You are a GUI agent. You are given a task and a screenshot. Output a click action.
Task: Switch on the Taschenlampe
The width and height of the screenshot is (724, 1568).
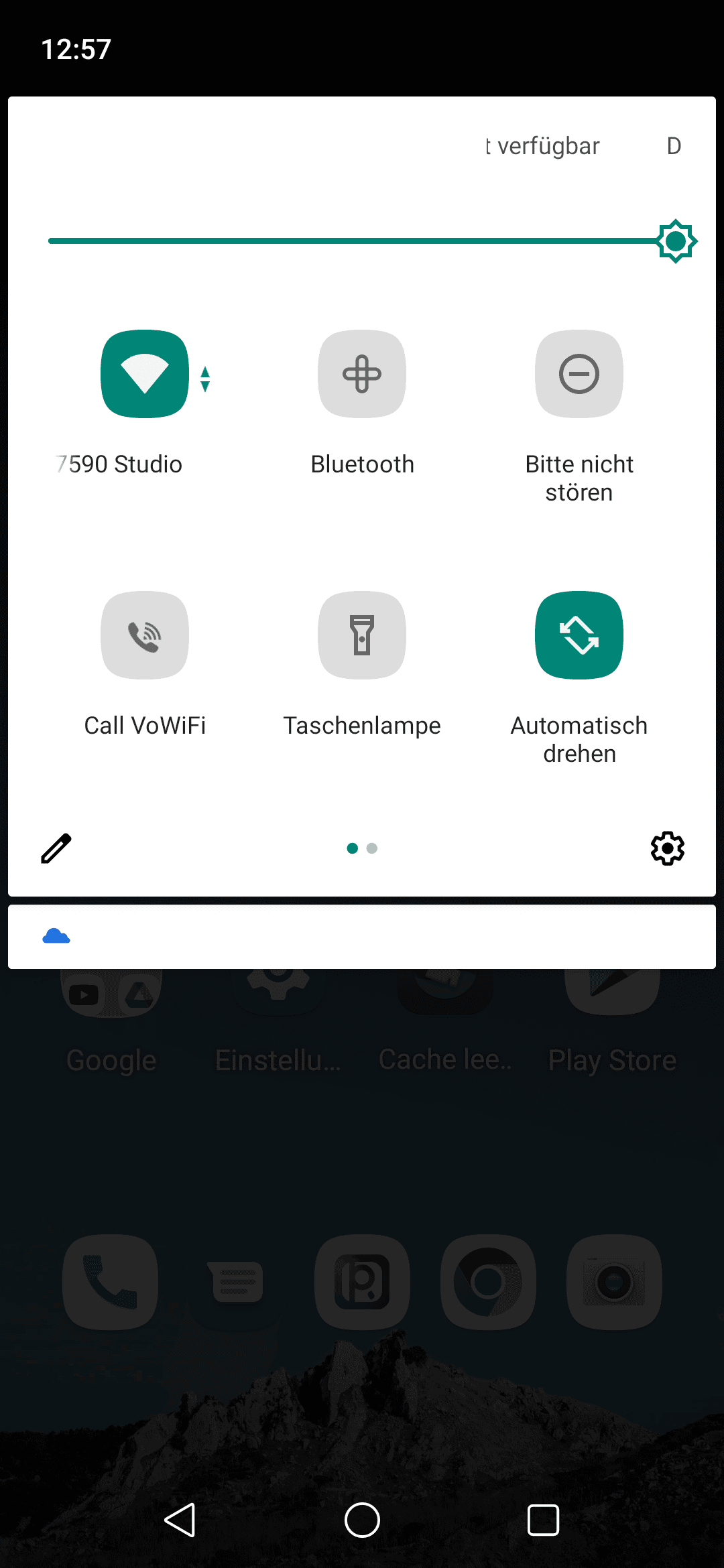pos(362,635)
